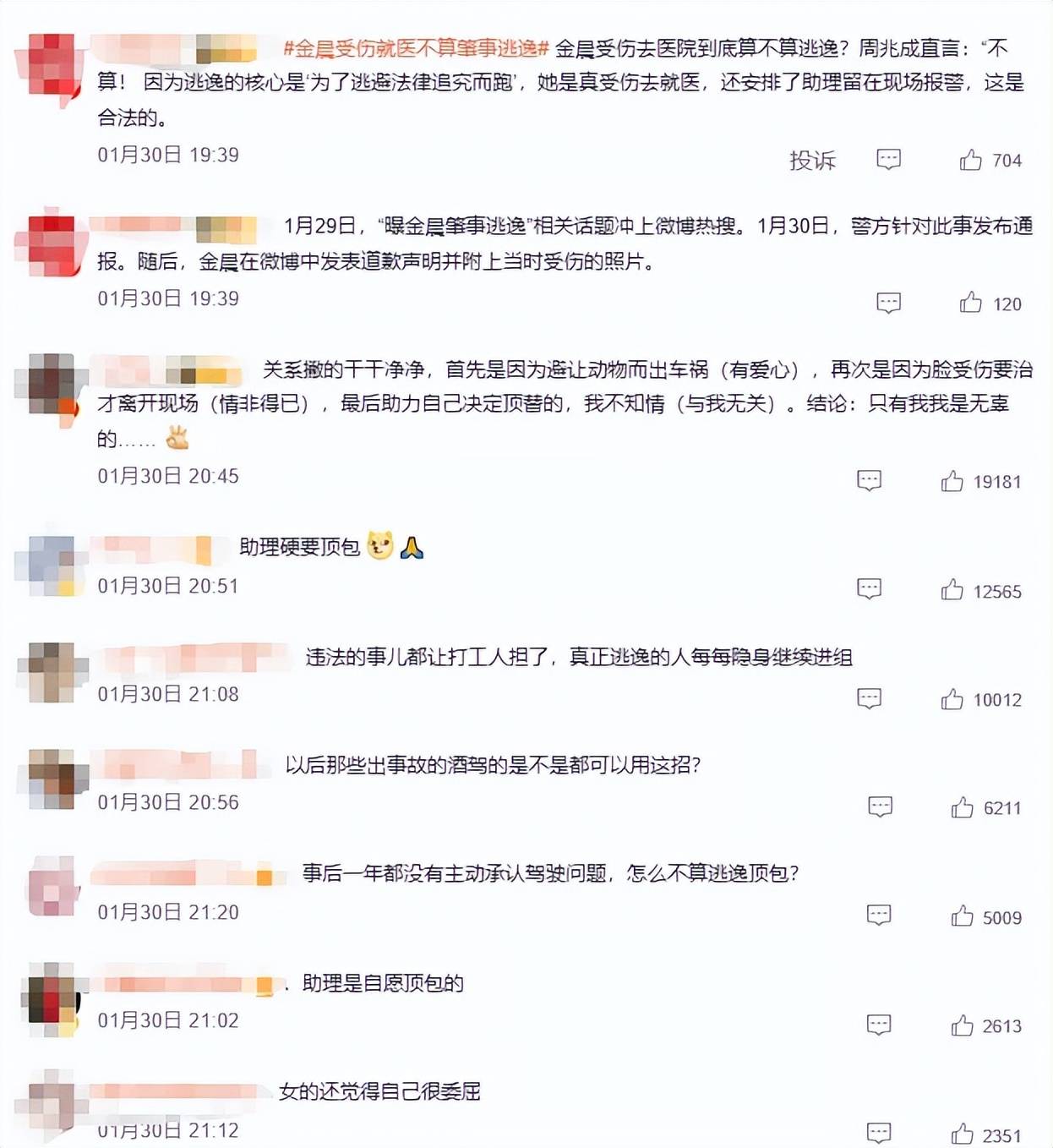Image resolution: width=1053 pixels, height=1148 pixels.
Task: Tap 投诉 on the first comment
Action: coord(812,160)
